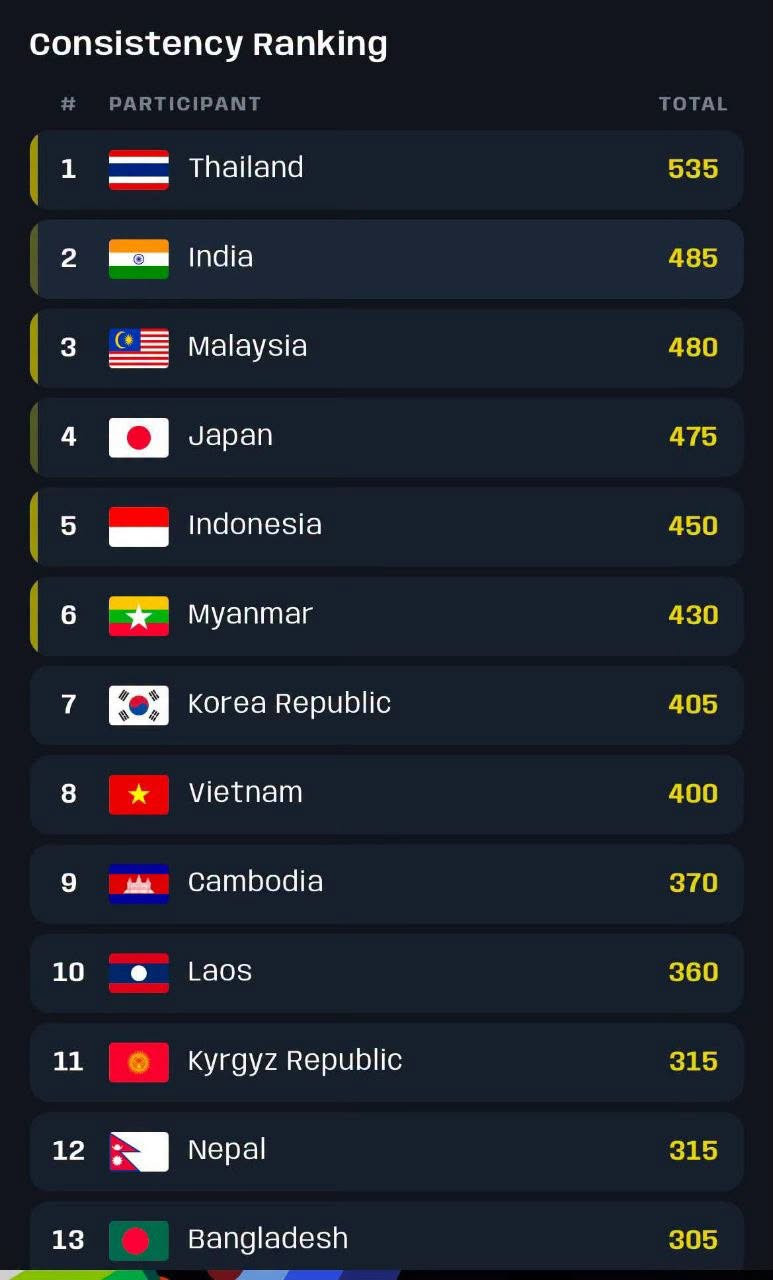Select Korea Republic in the list
The height and width of the screenshot is (1280, 773).
(387, 704)
